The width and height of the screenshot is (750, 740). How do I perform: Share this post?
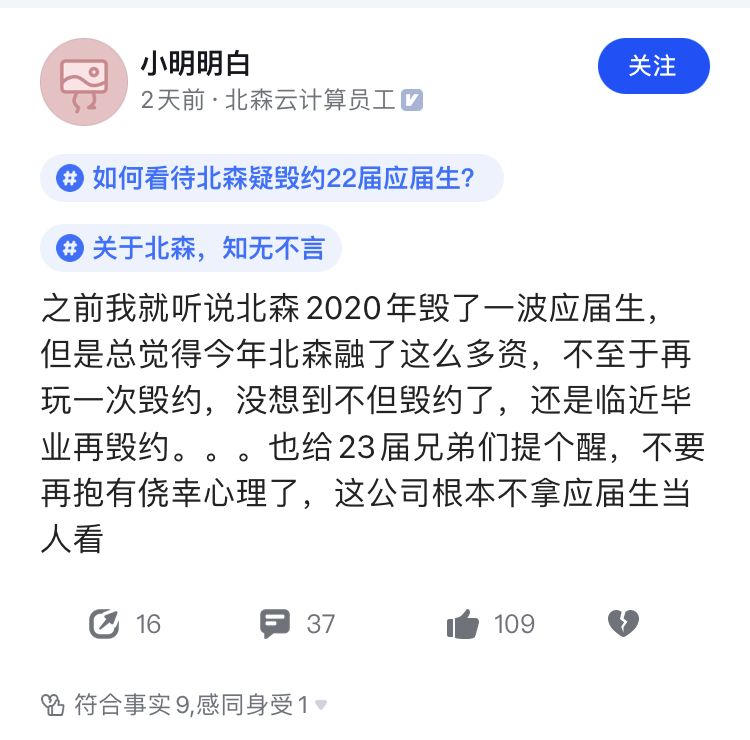tap(105, 624)
